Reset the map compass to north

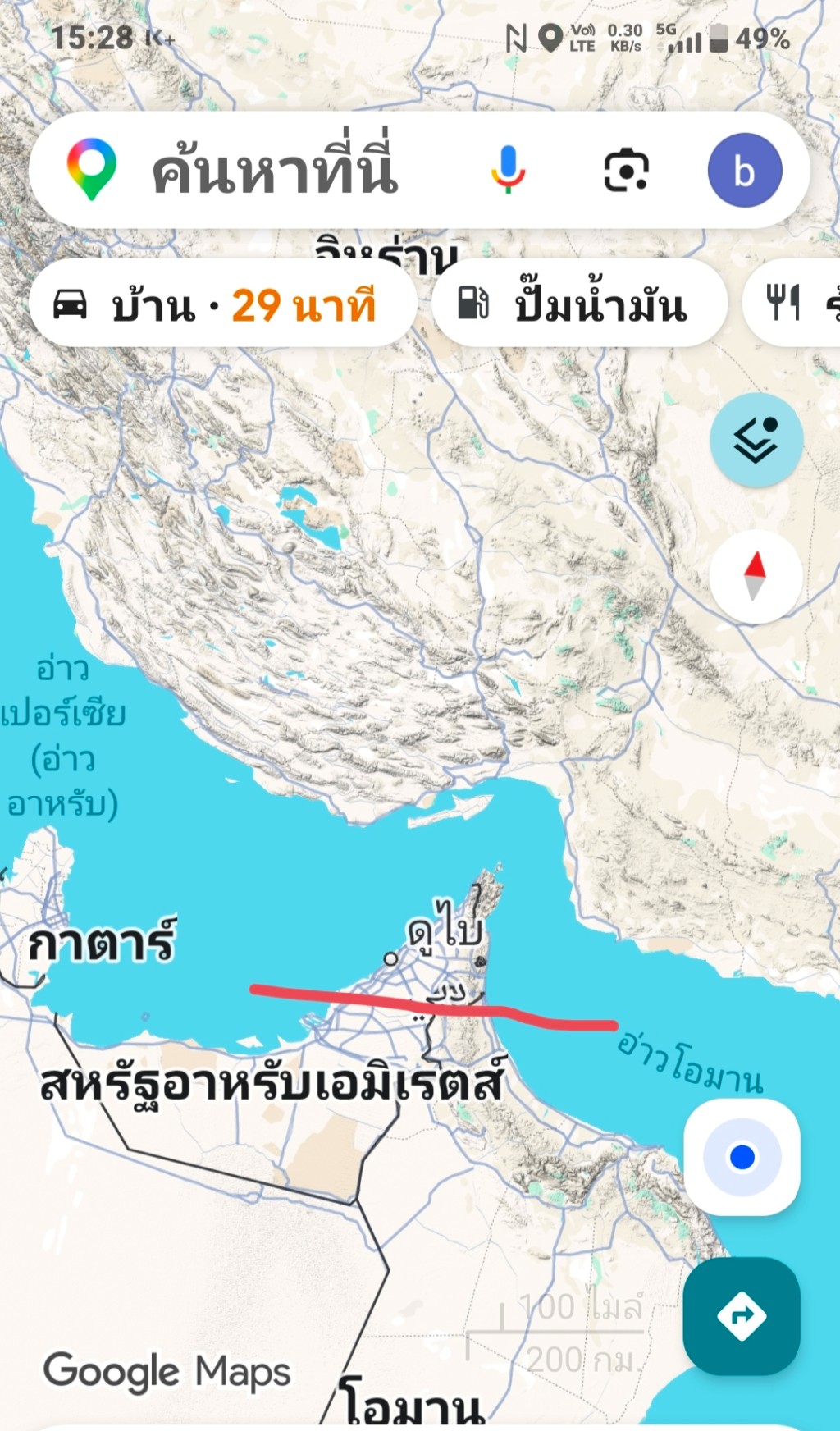pos(756,577)
